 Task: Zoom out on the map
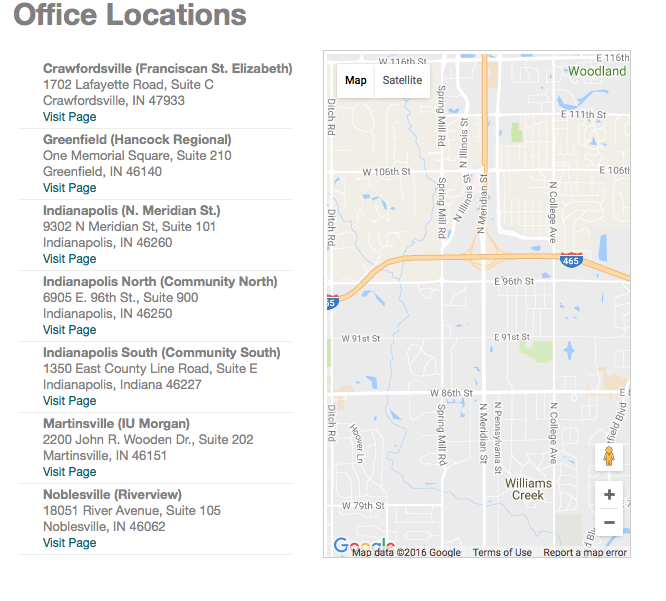point(609,522)
